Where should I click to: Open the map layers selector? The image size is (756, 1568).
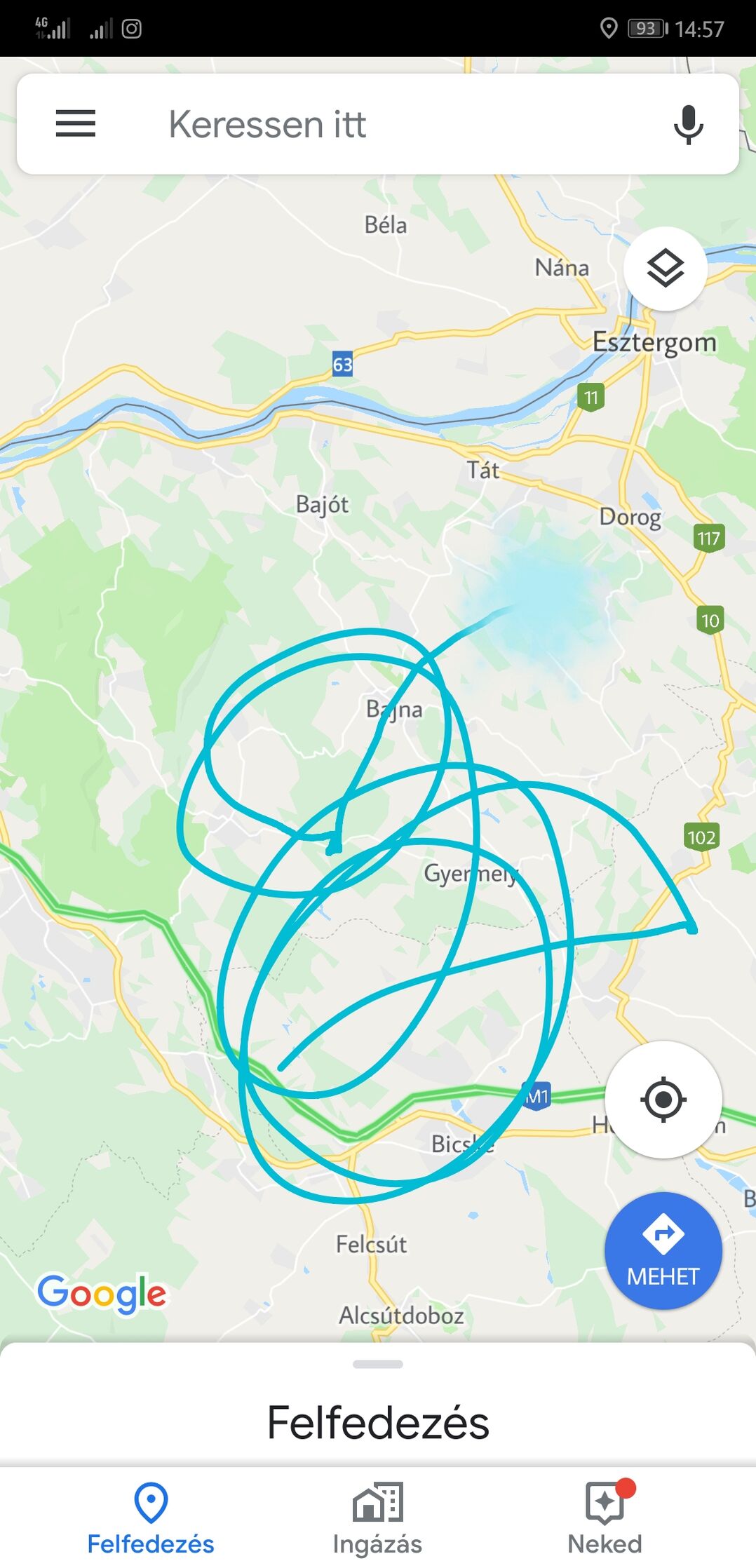coord(665,269)
